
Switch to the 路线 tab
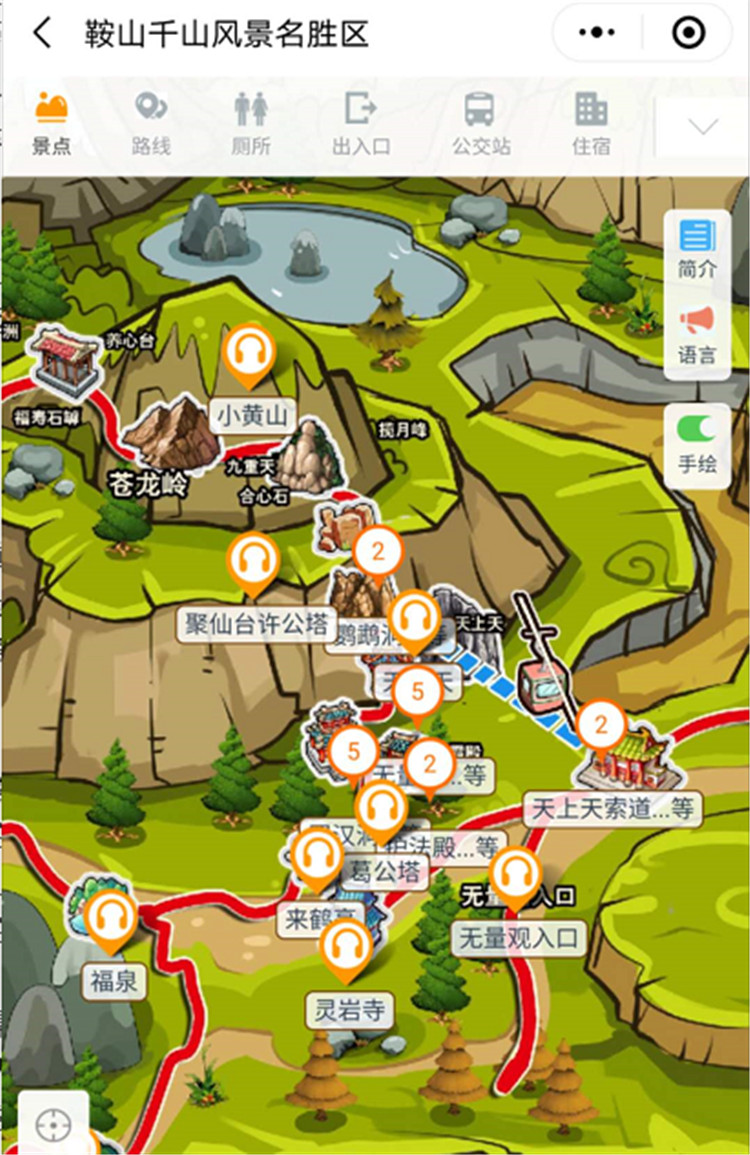tap(151, 123)
